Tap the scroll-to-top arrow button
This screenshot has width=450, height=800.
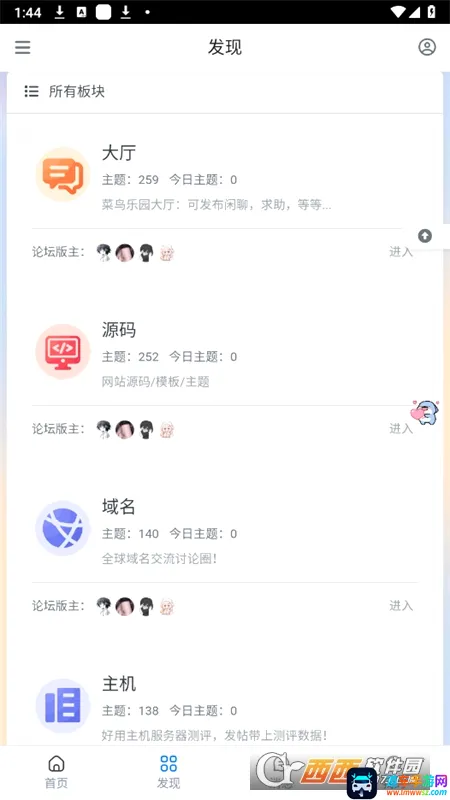[x=425, y=236]
